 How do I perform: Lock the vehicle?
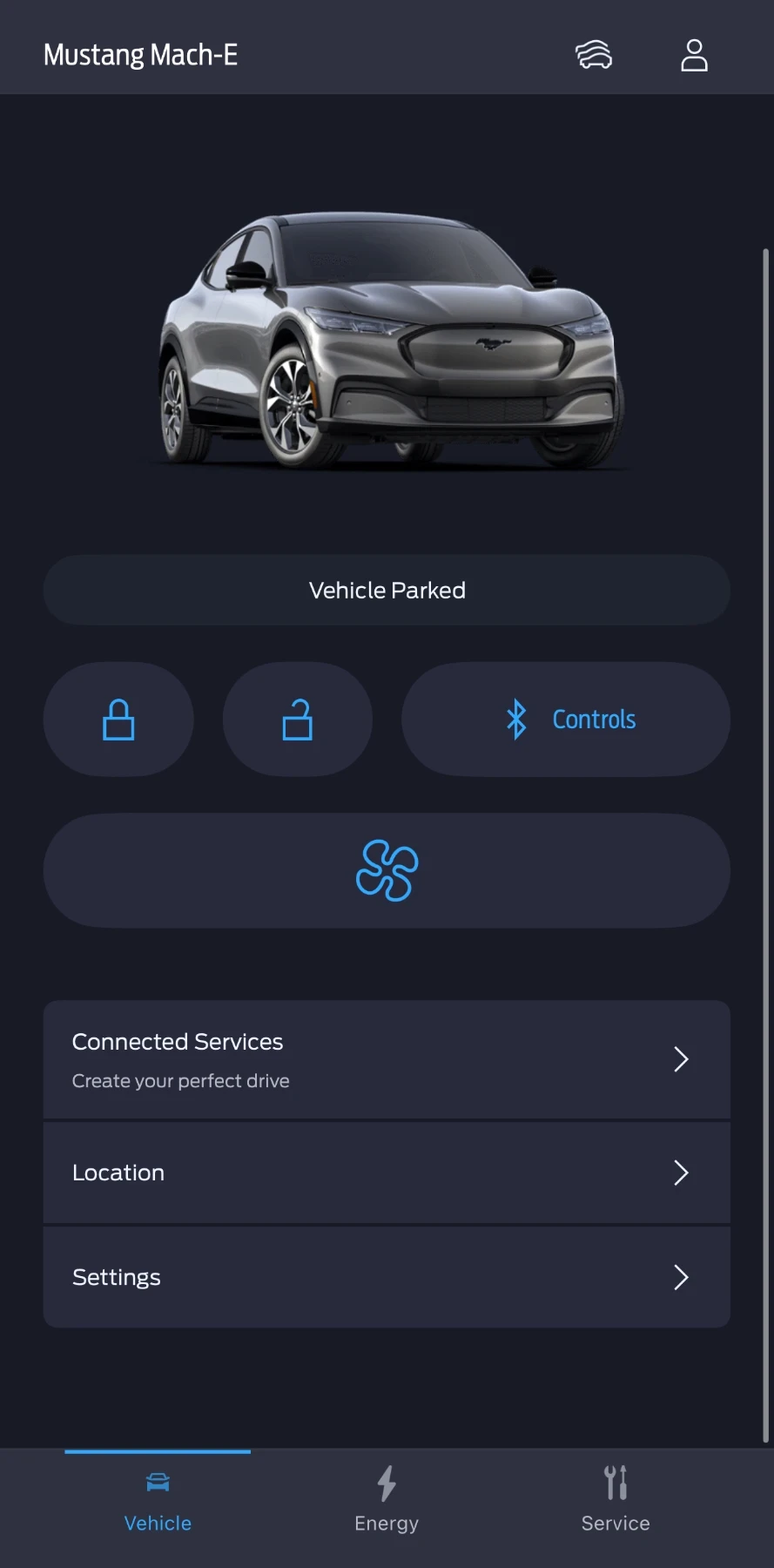(x=118, y=720)
